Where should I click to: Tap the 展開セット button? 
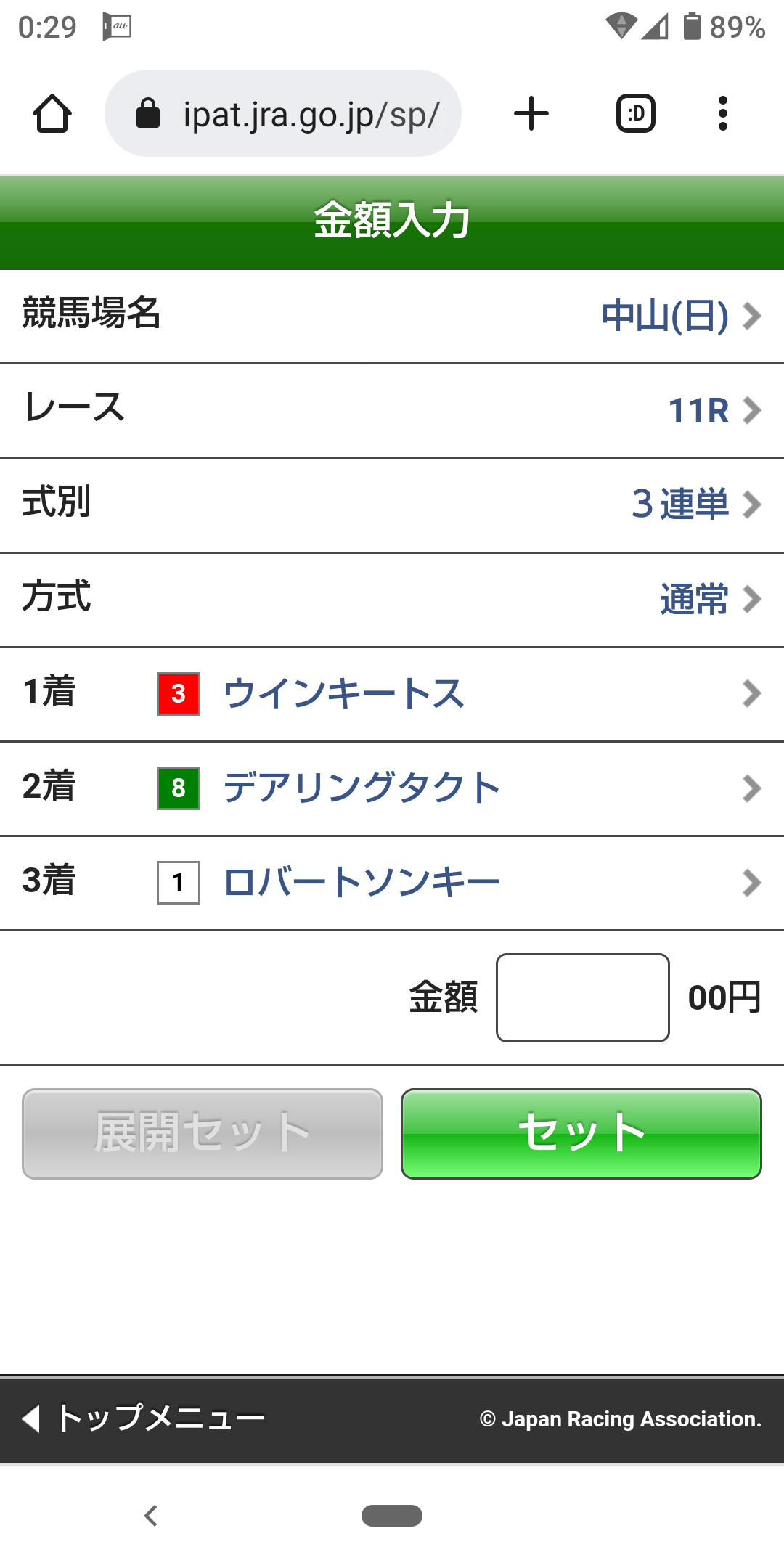click(201, 1135)
